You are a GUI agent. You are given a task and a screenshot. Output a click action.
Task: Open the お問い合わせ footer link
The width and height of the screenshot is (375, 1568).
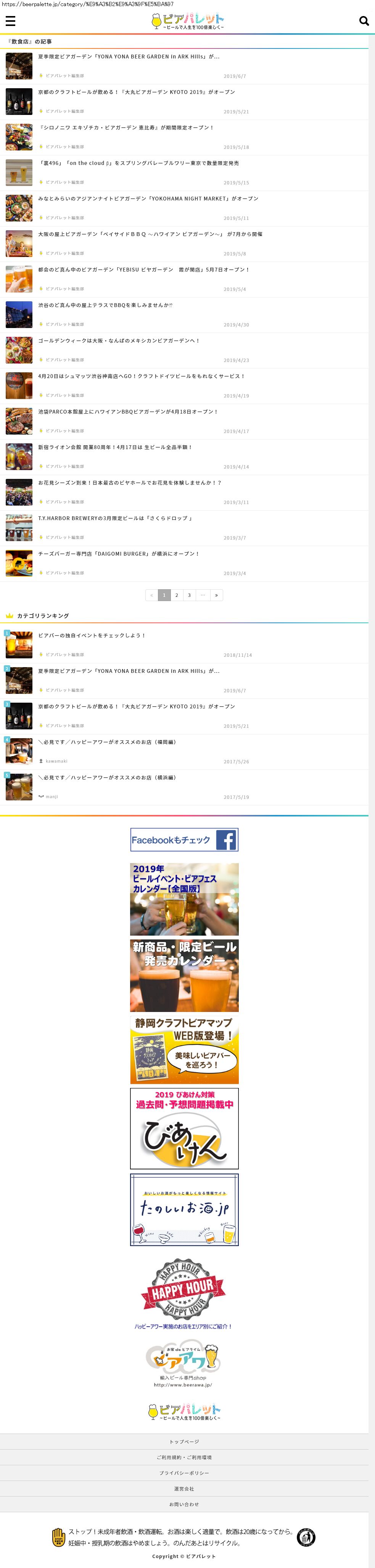point(184,1504)
